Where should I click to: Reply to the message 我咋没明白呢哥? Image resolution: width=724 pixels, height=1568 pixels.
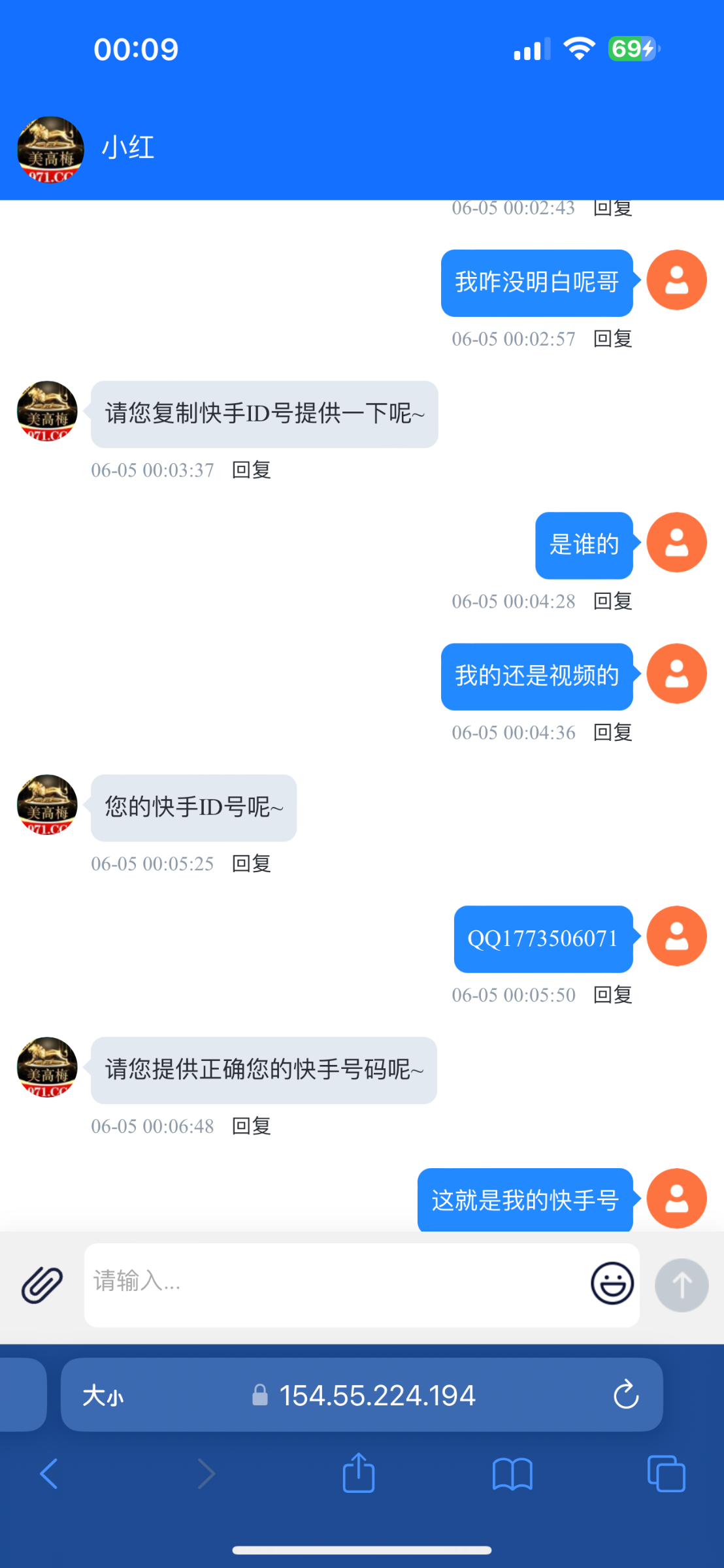pyautogui.click(x=612, y=339)
